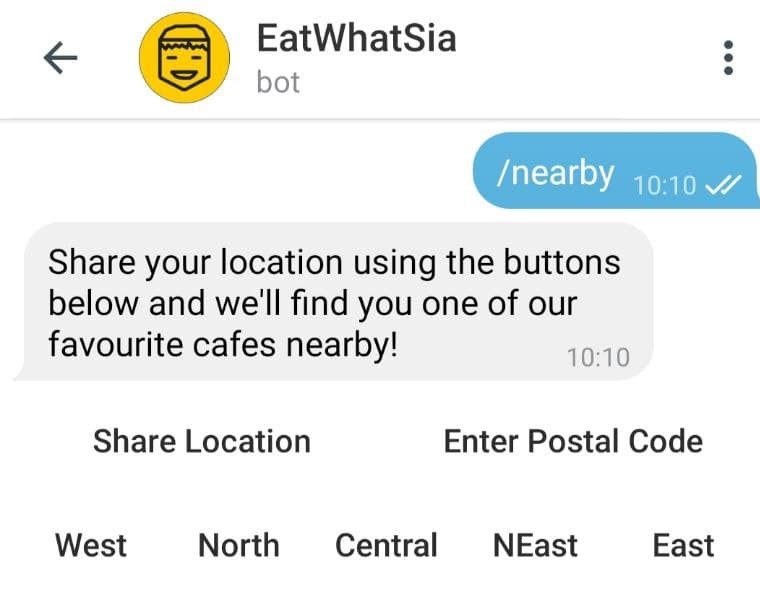The height and width of the screenshot is (600, 760).
Task: Pick the North region
Action: [239, 545]
